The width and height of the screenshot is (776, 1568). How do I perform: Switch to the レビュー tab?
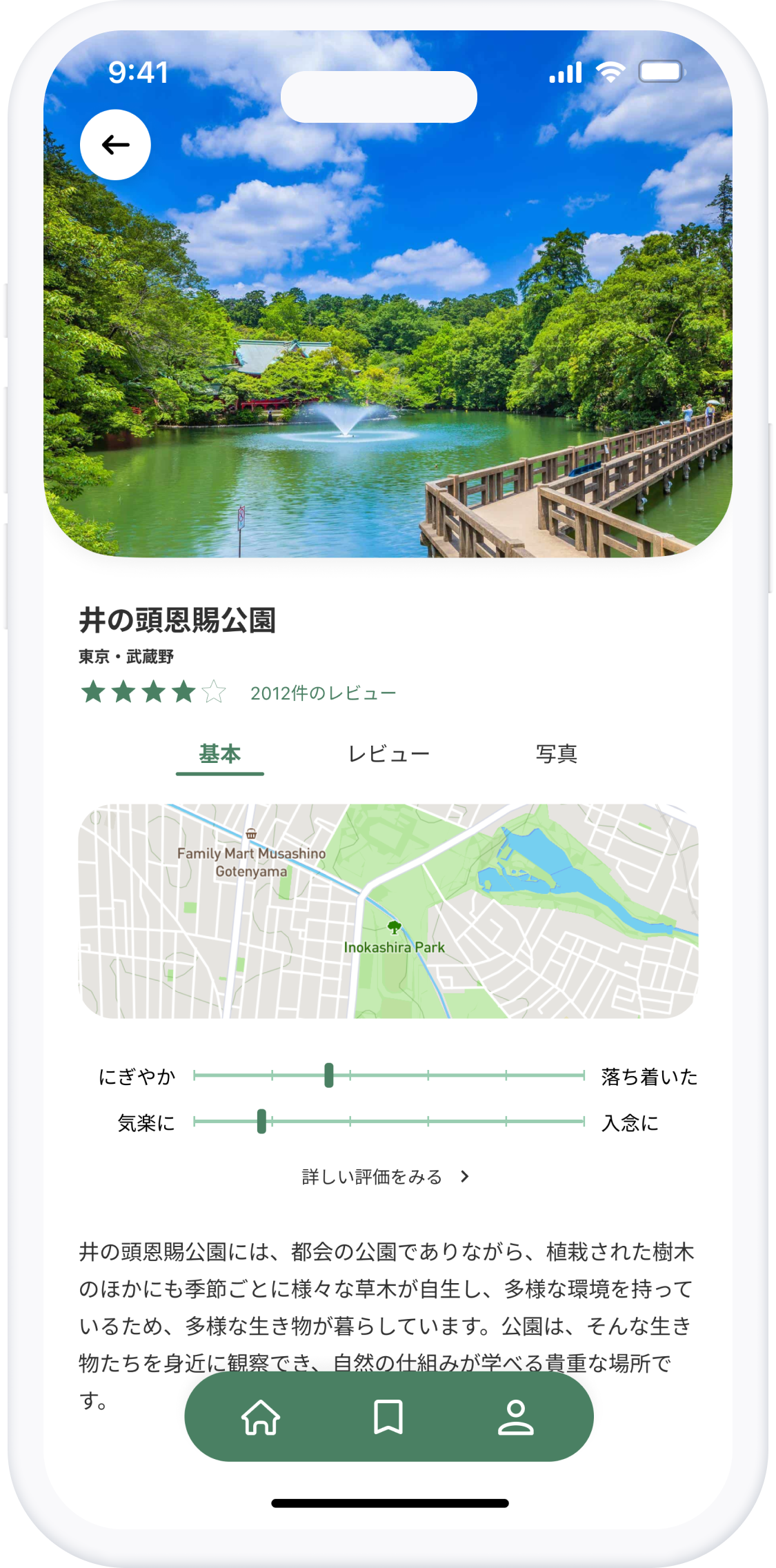(x=388, y=754)
